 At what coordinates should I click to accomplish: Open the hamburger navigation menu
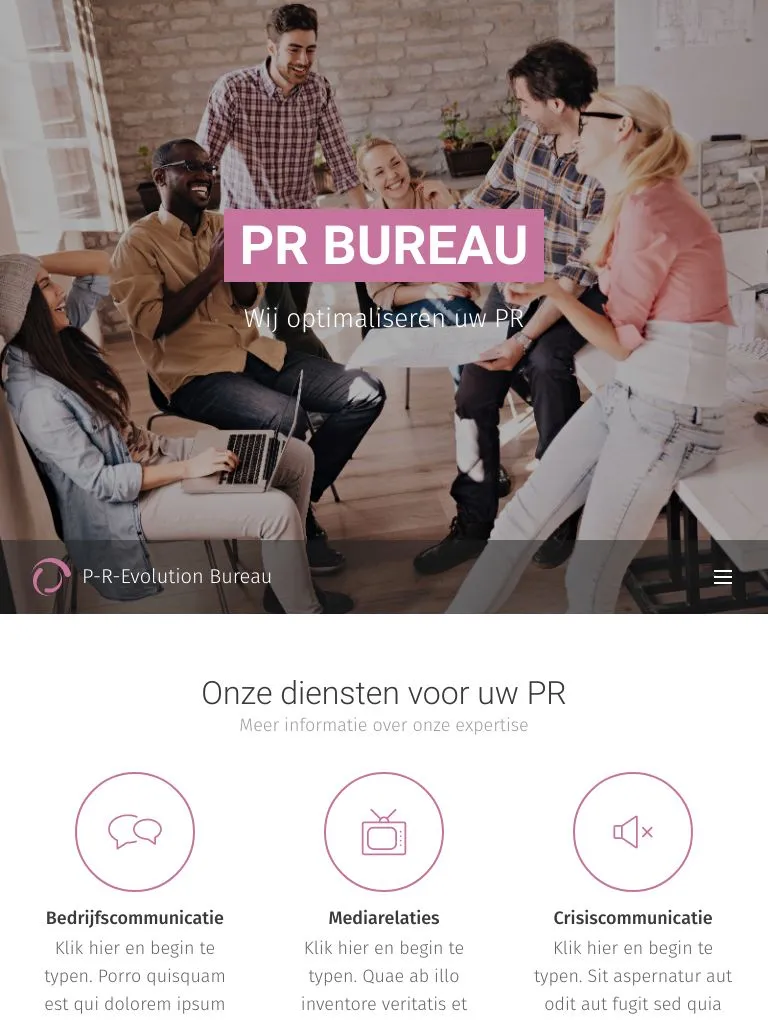723,577
